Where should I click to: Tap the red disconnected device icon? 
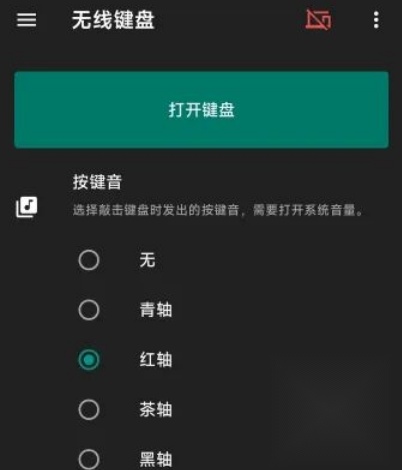(318, 20)
